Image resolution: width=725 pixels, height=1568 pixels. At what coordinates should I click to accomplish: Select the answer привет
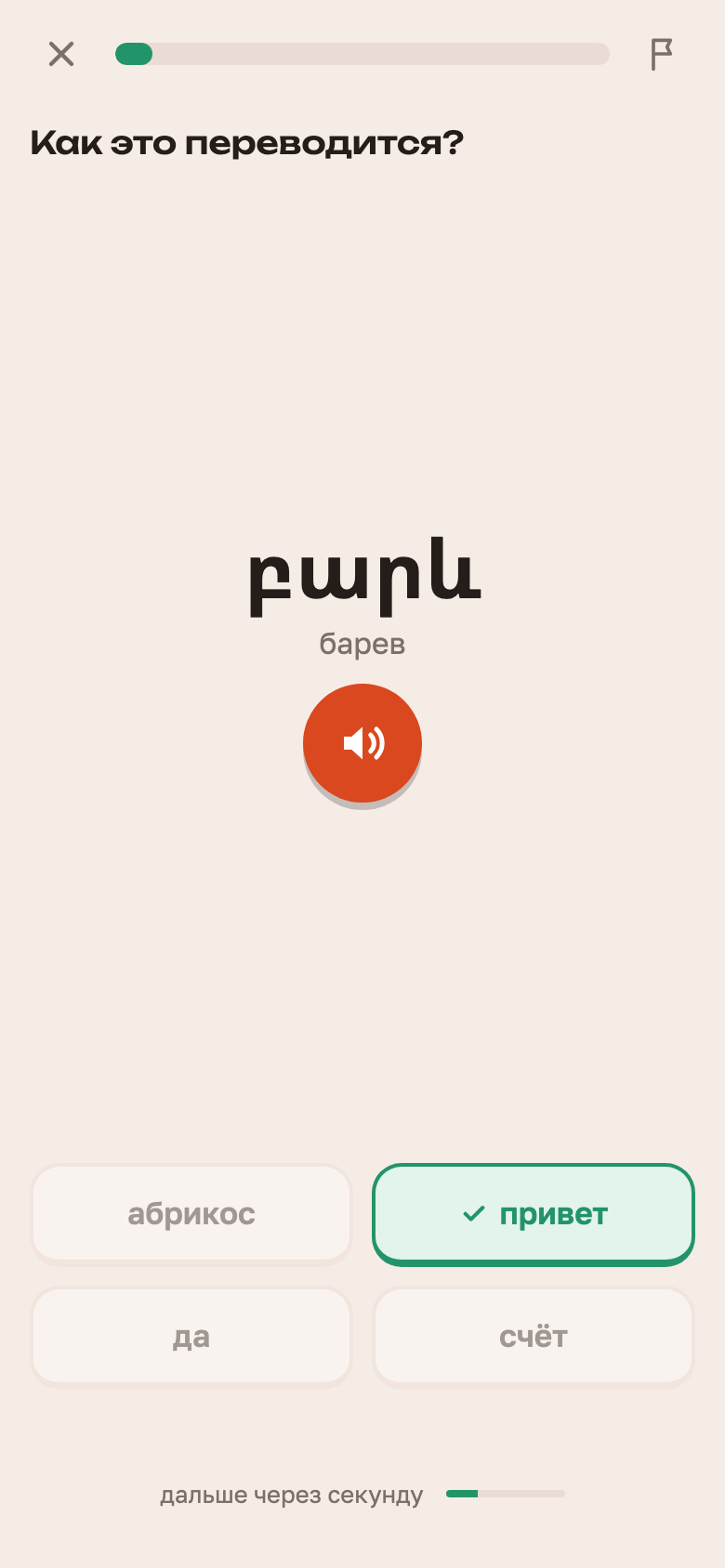(534, 1214)
